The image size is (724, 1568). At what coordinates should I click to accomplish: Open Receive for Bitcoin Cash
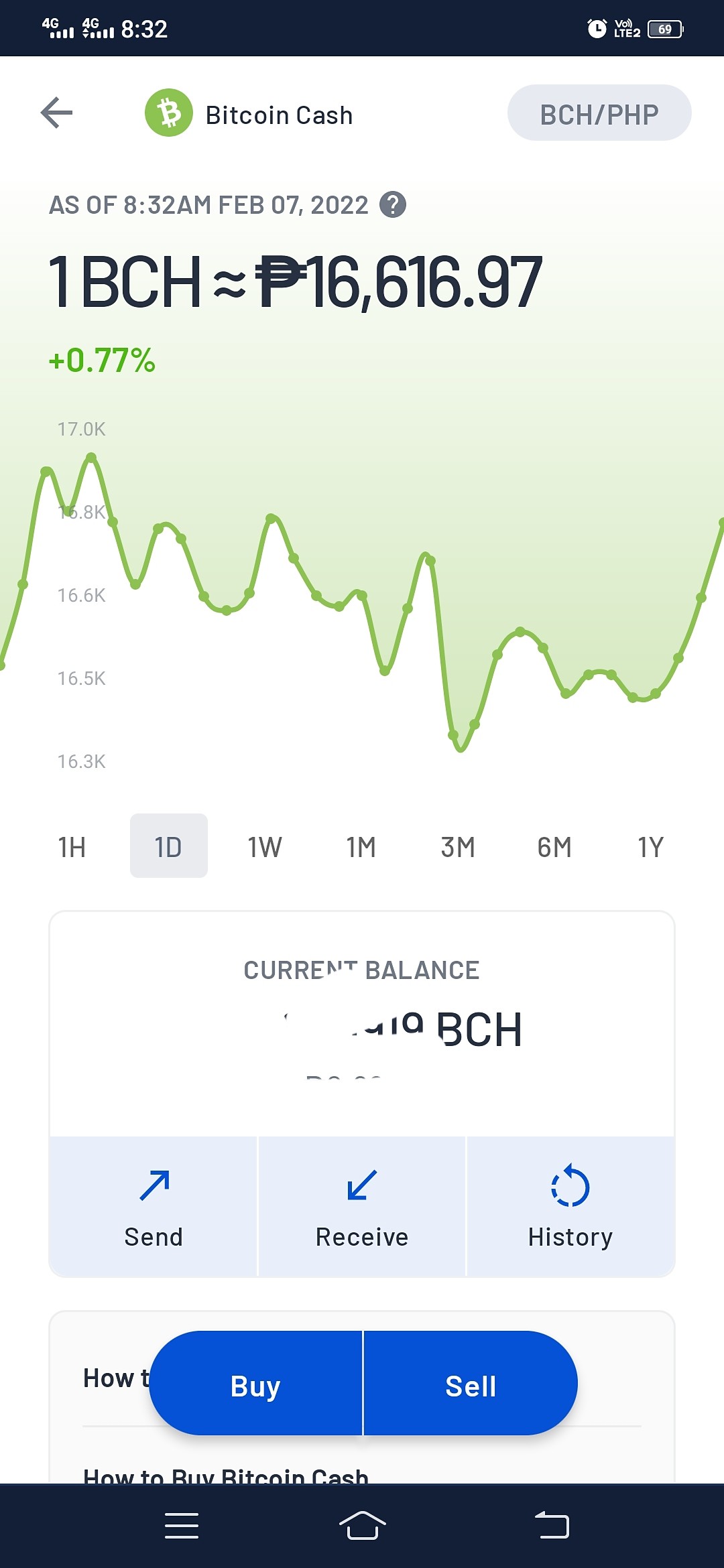pos(362,1207)
